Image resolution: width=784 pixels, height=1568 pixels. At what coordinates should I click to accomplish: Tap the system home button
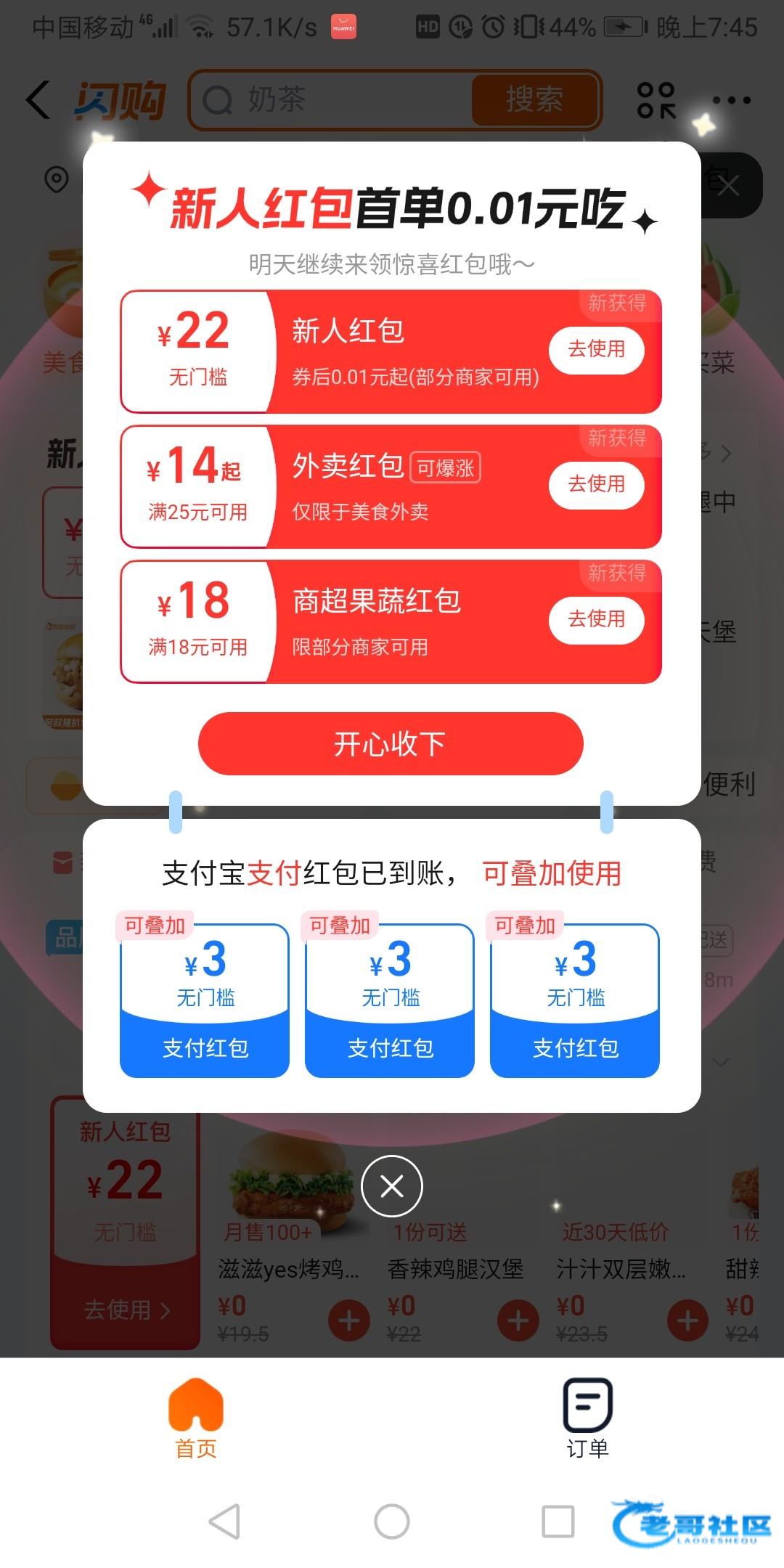click(x=392, y=1521)
